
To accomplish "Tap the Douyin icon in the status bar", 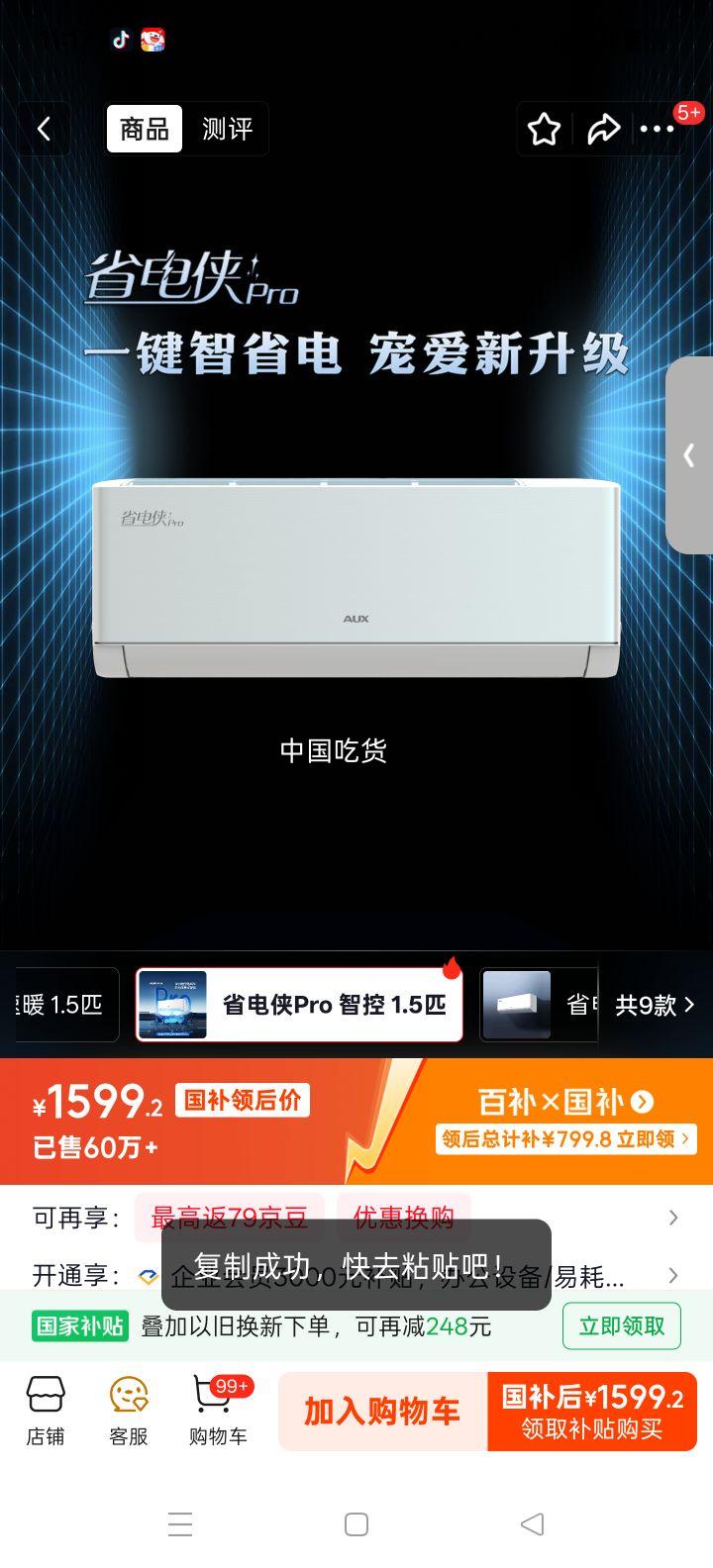I will coord(119,40).
